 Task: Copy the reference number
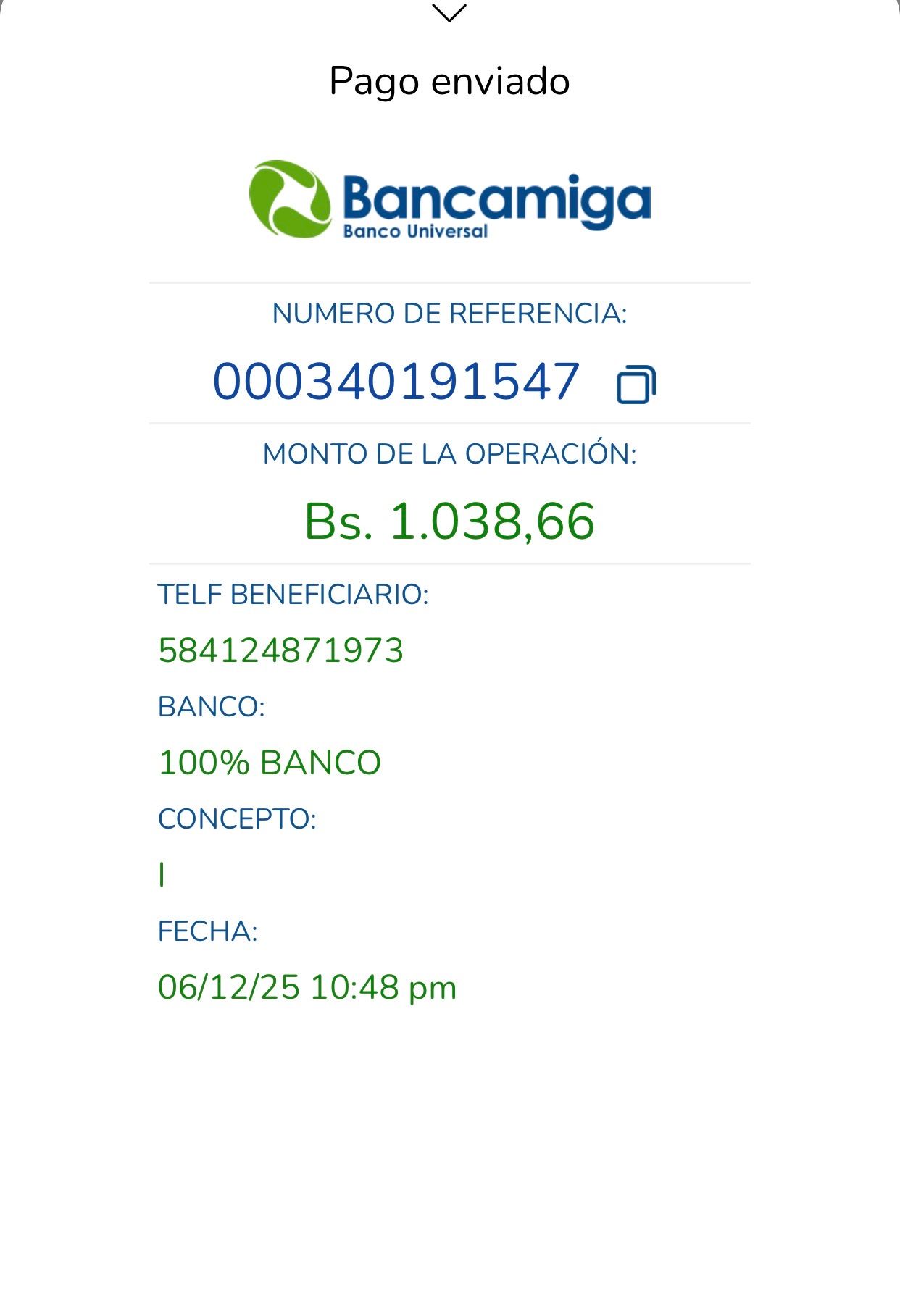click(636, 384)
